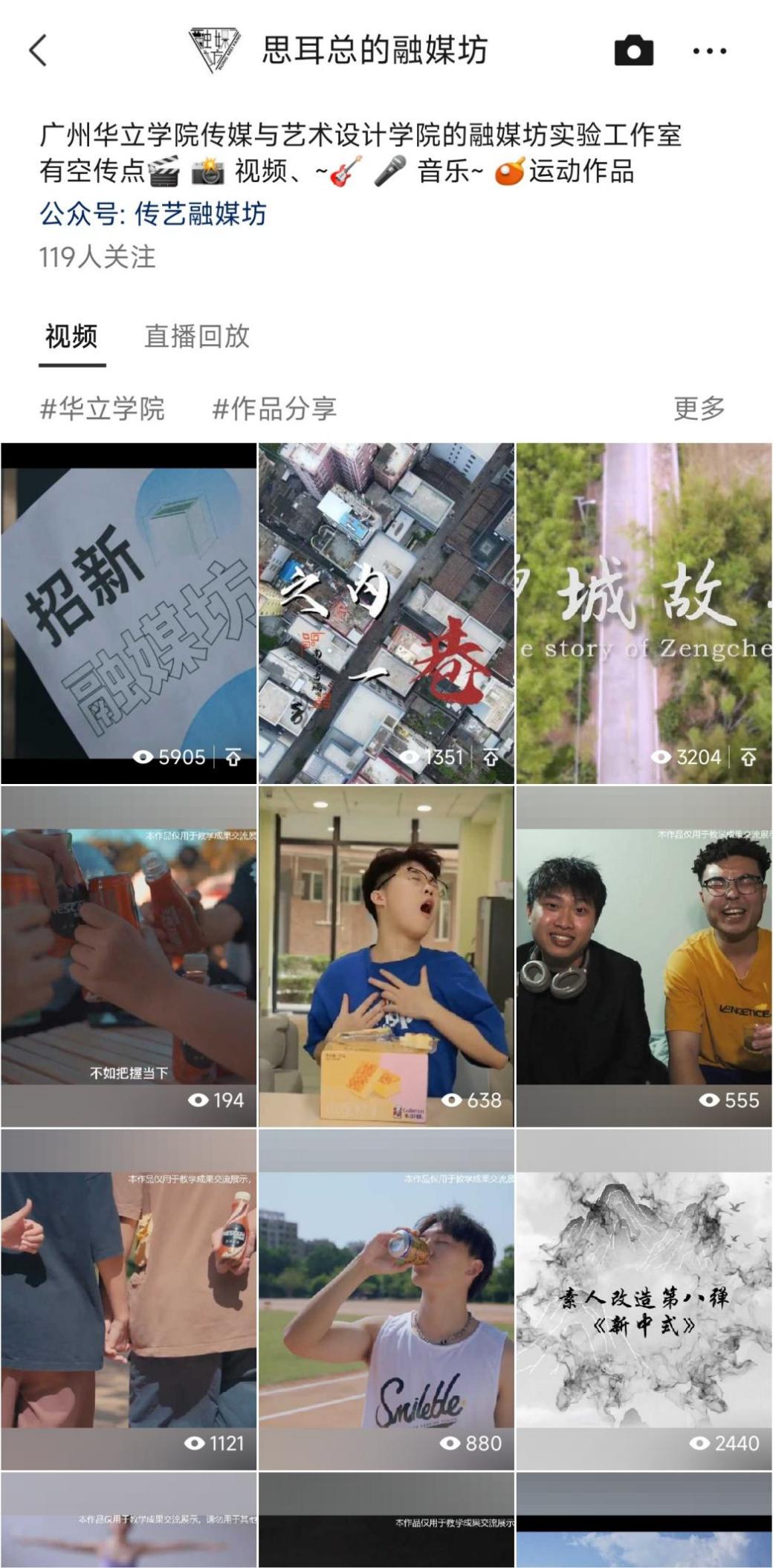Click the camera icon in the top bar

tap(631, 51)
